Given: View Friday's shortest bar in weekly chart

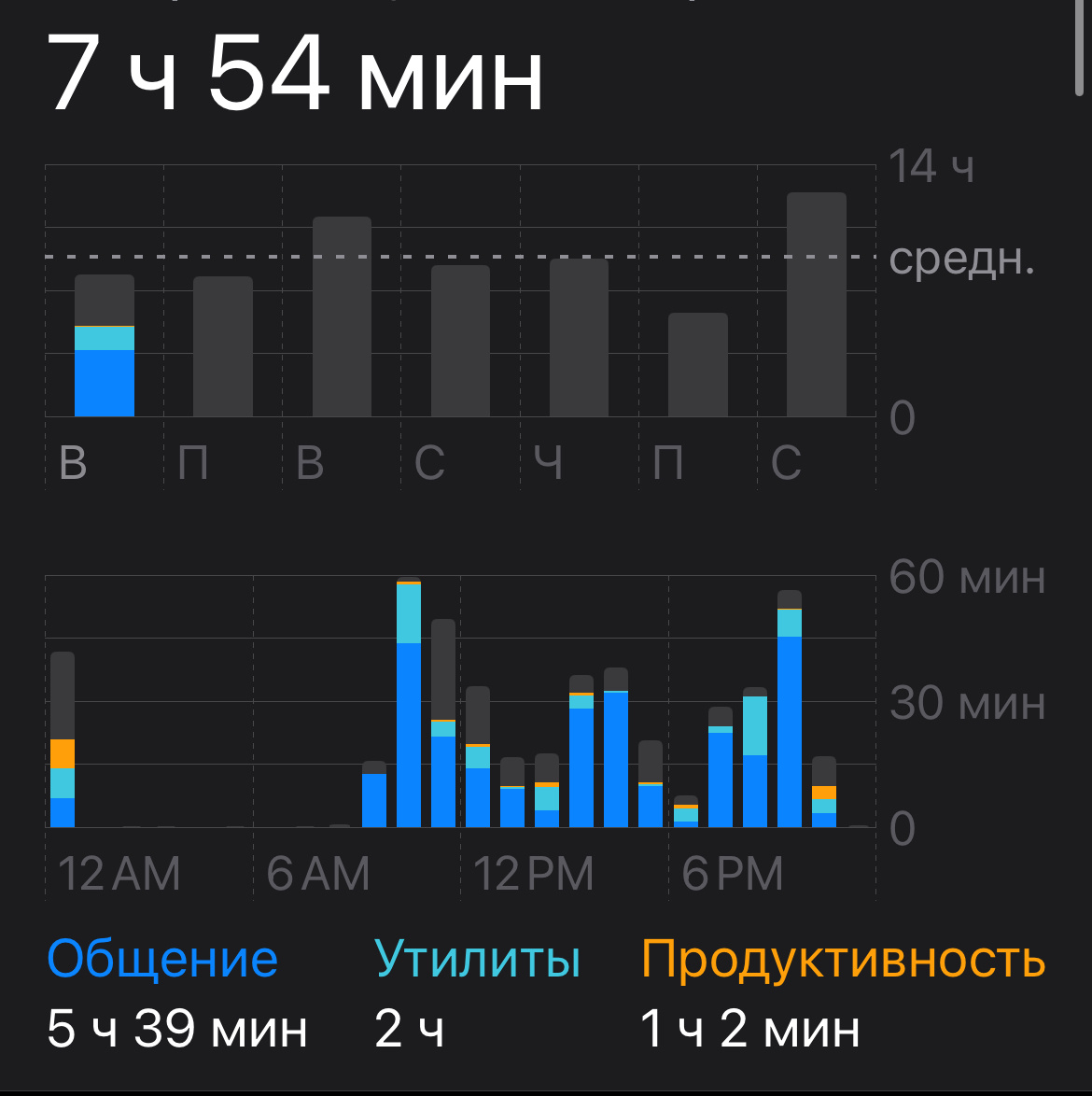Looking at the screenshot, I should click(x=697, y=365).
